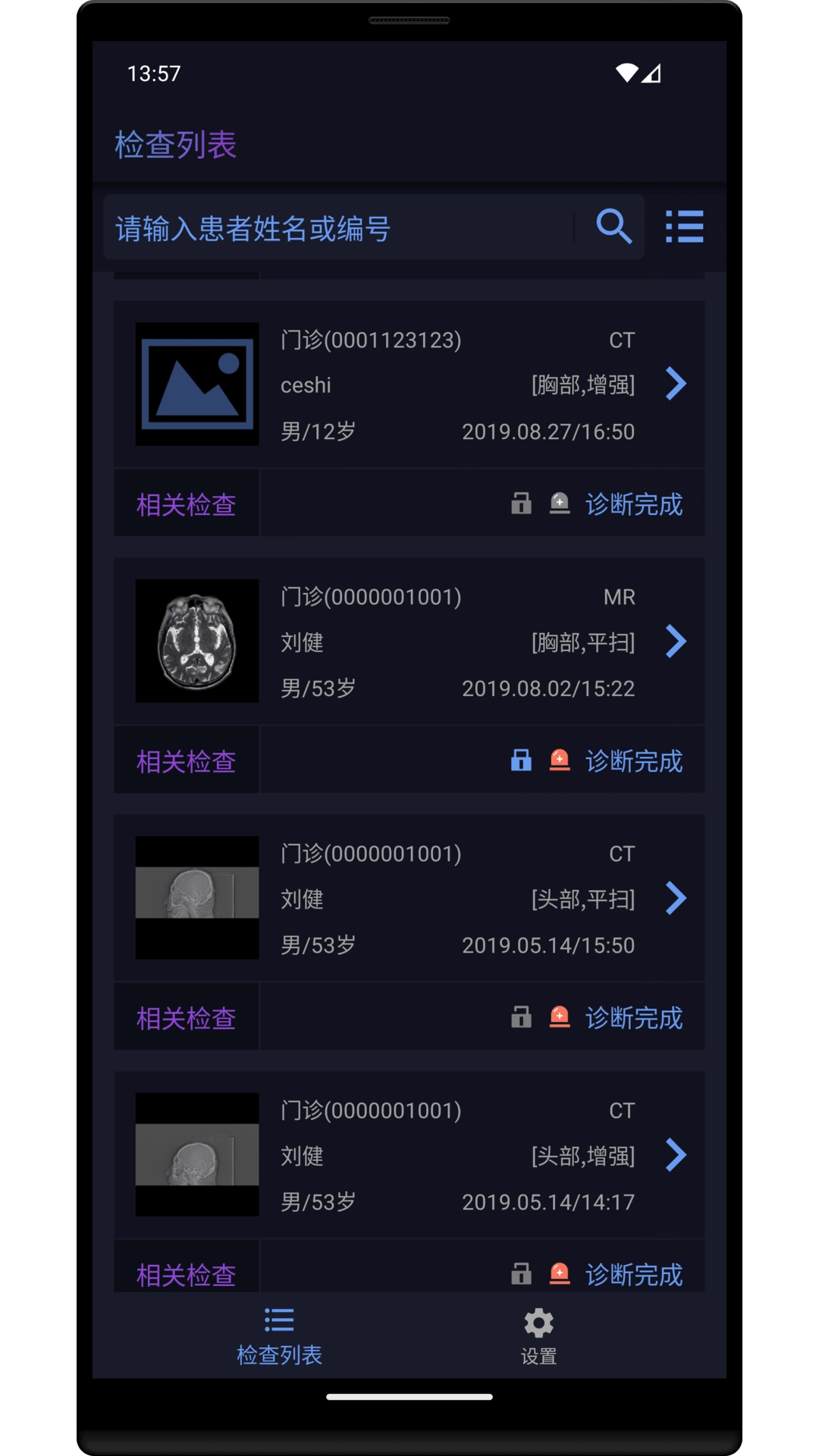Open 相关检查 for 刘健's MR exam

[187, 760]
